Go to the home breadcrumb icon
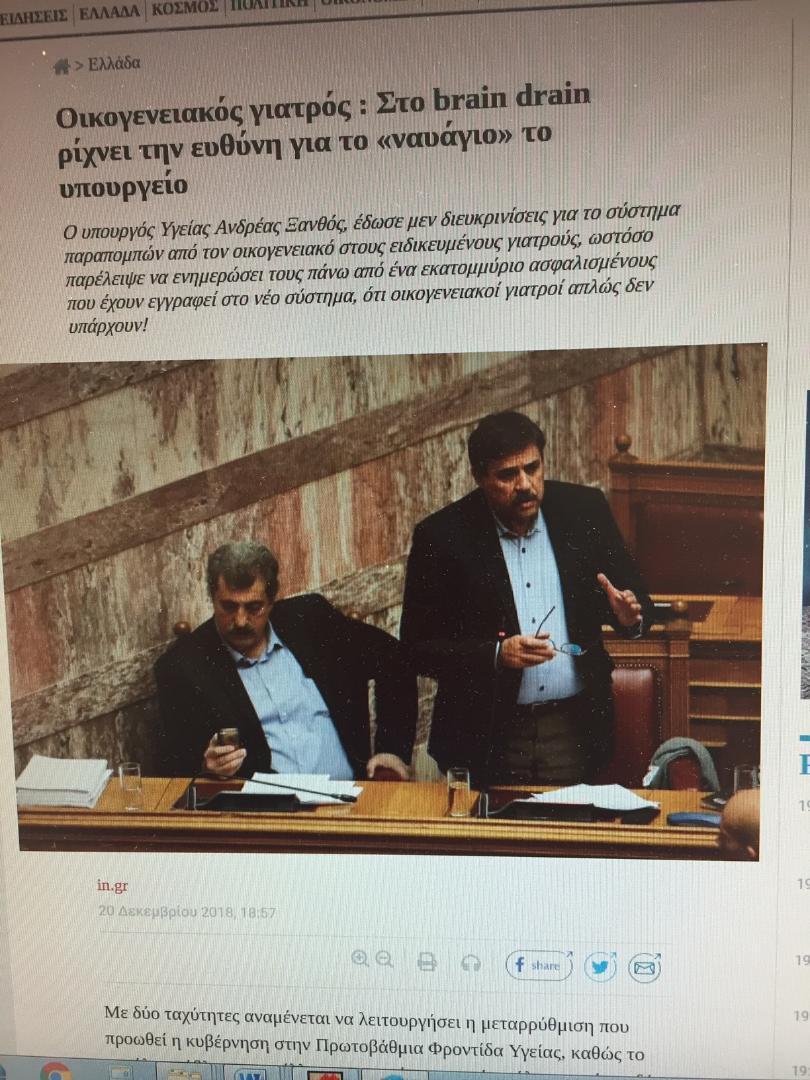This screenshot has height=1080, width=810. pos(61,67)
